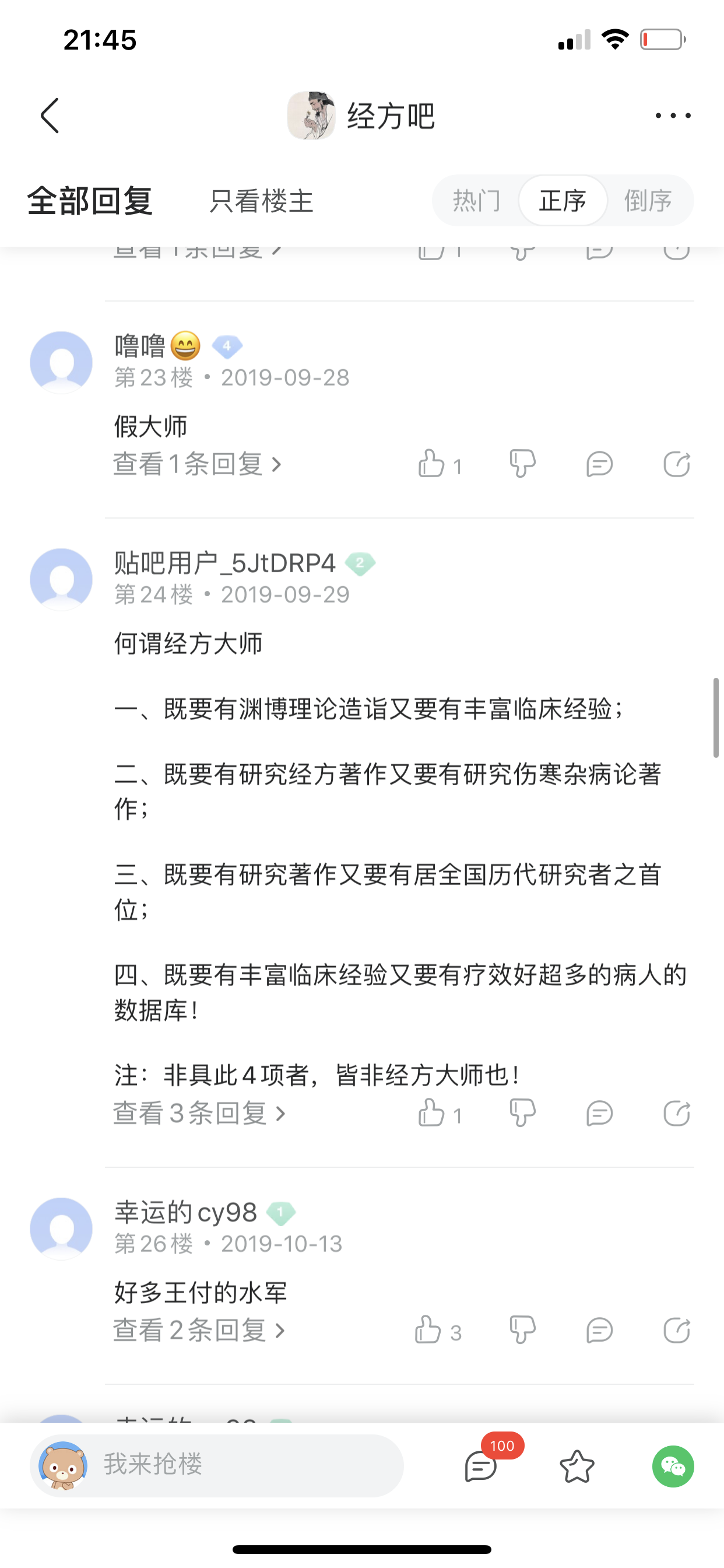Select the 倒序 sort option
This screenshot has height=1568, width=724.
point(647,200)
